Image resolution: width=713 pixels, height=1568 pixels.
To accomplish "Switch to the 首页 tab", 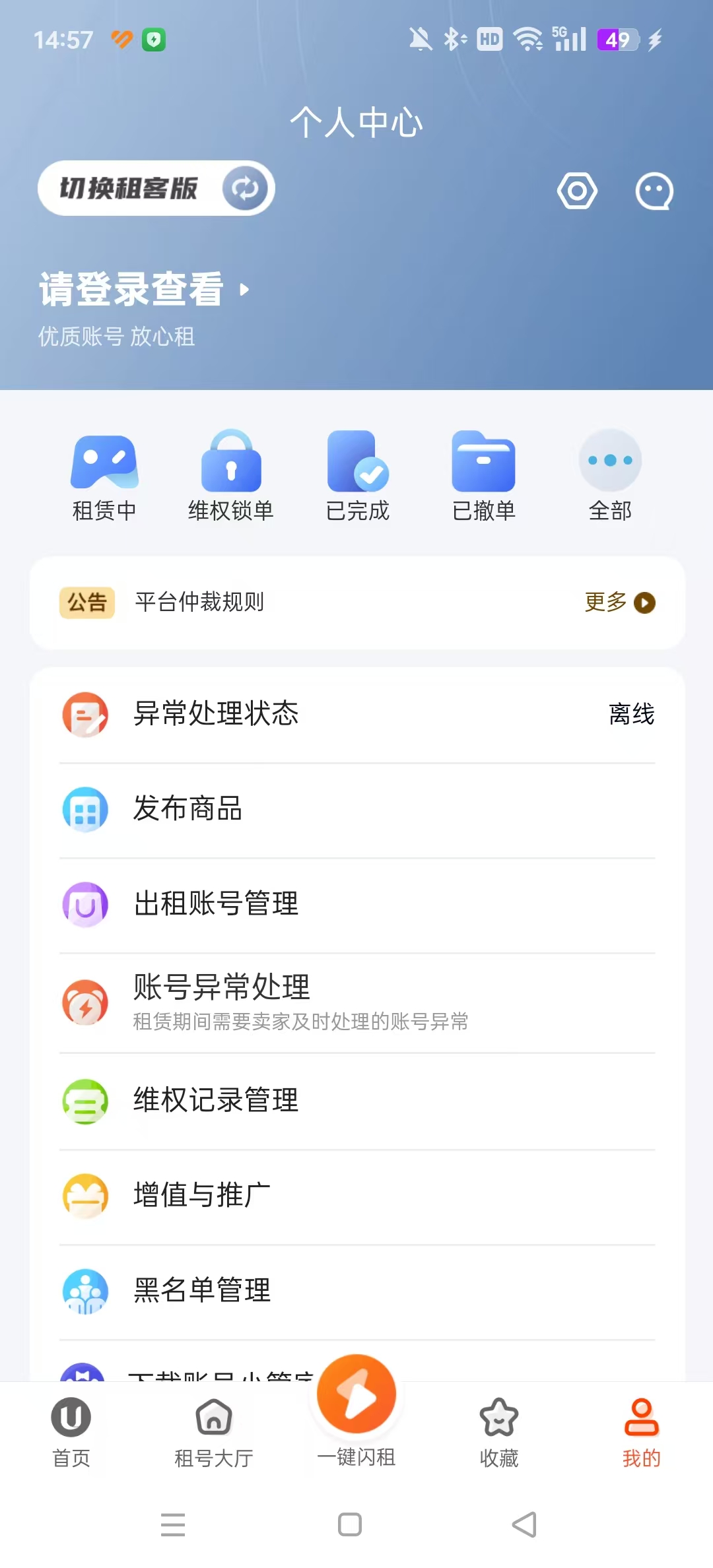I will tap(71, 1432).
